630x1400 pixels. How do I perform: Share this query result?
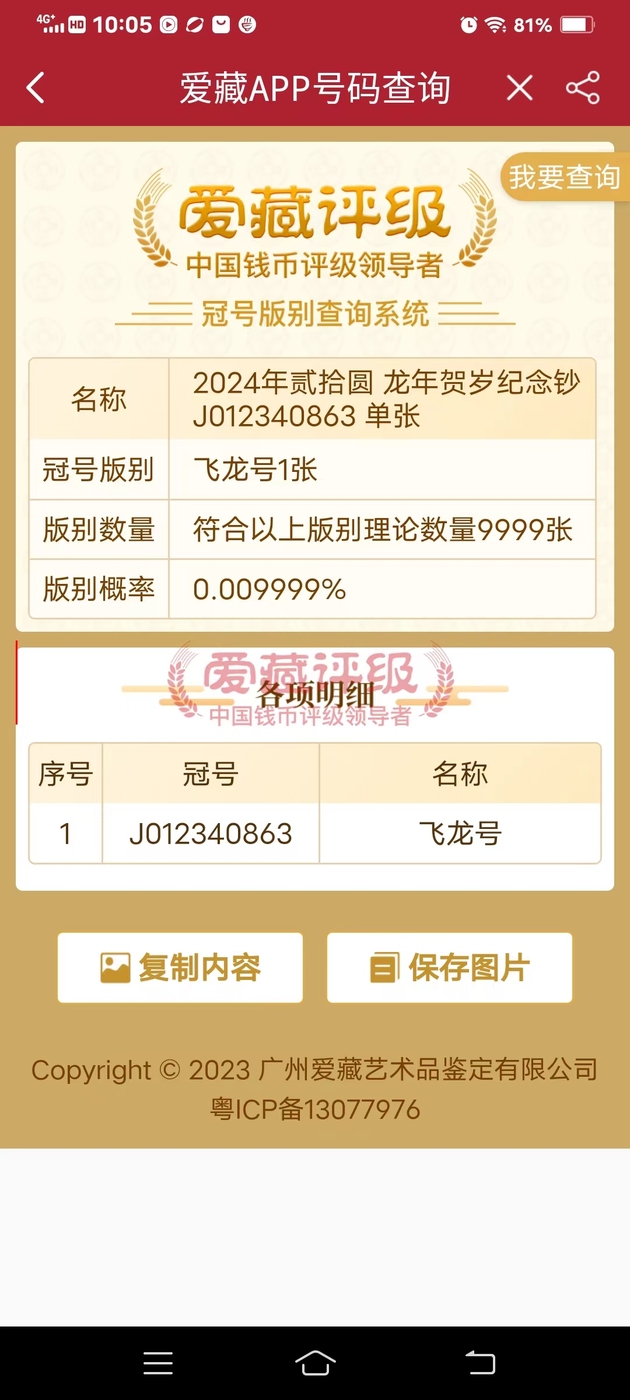583,88
